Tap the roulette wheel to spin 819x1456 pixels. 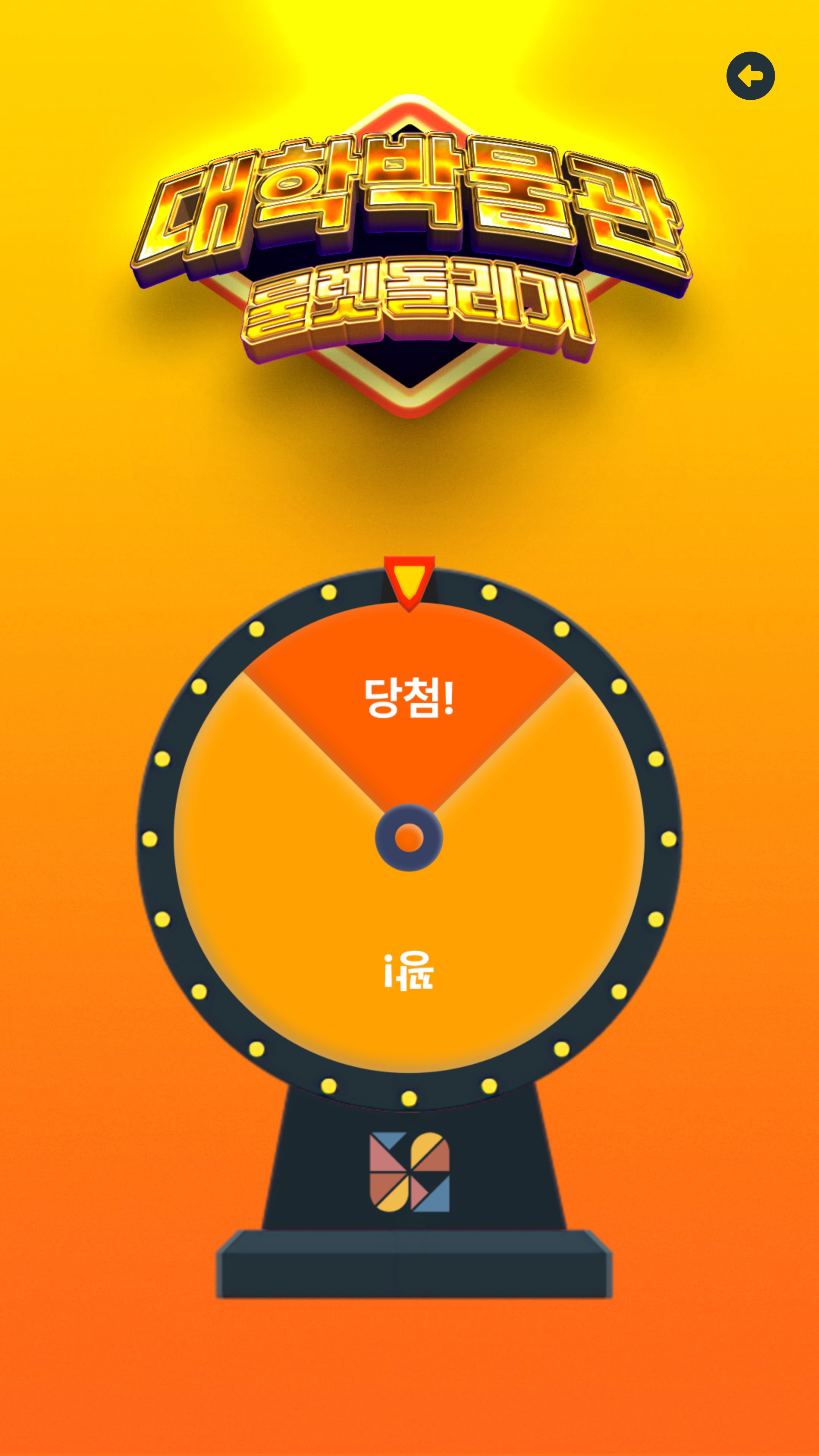[x=409, y=837]
